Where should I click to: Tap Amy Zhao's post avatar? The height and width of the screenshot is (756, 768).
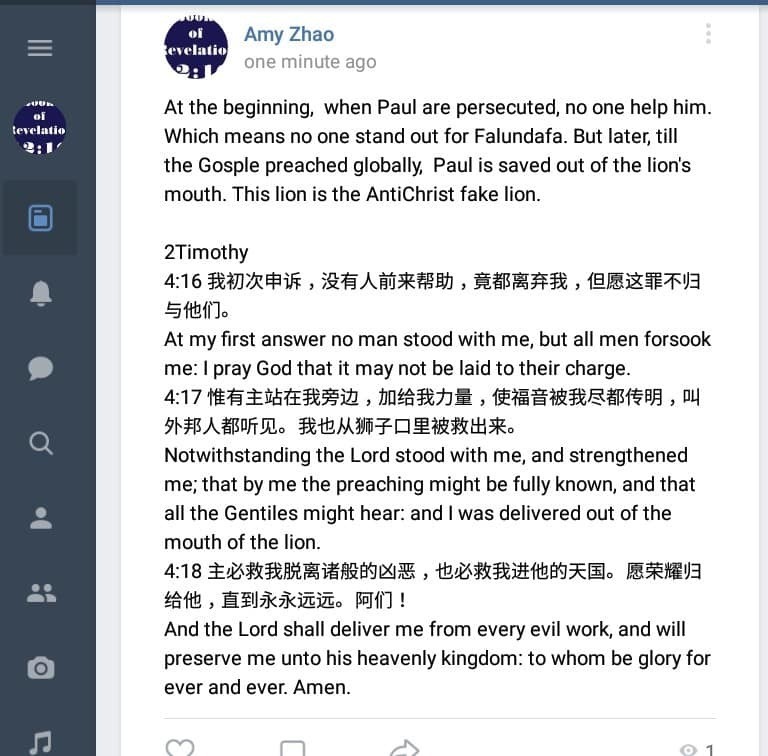[196, 46]
